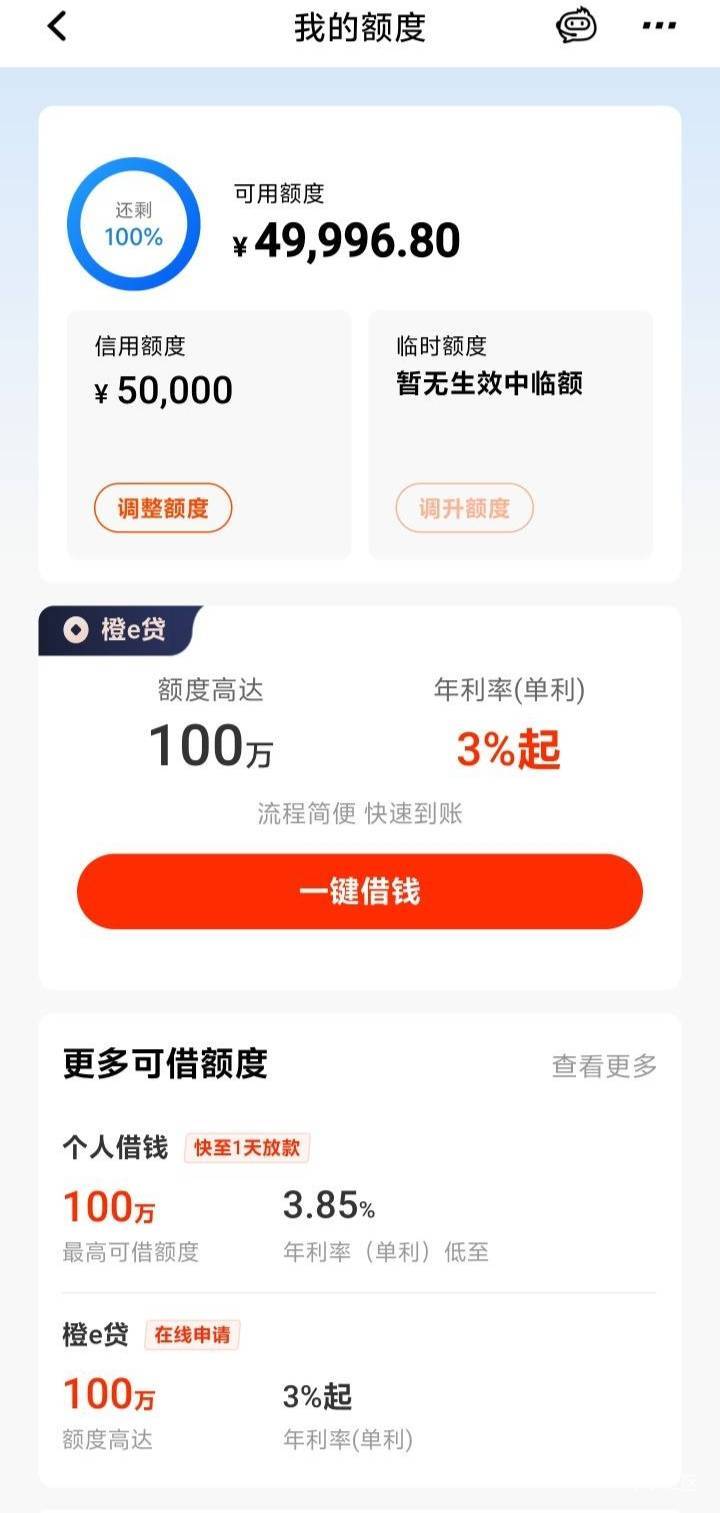
Task: Open the customer service robot icon
Action: click(x=576, y=26)
